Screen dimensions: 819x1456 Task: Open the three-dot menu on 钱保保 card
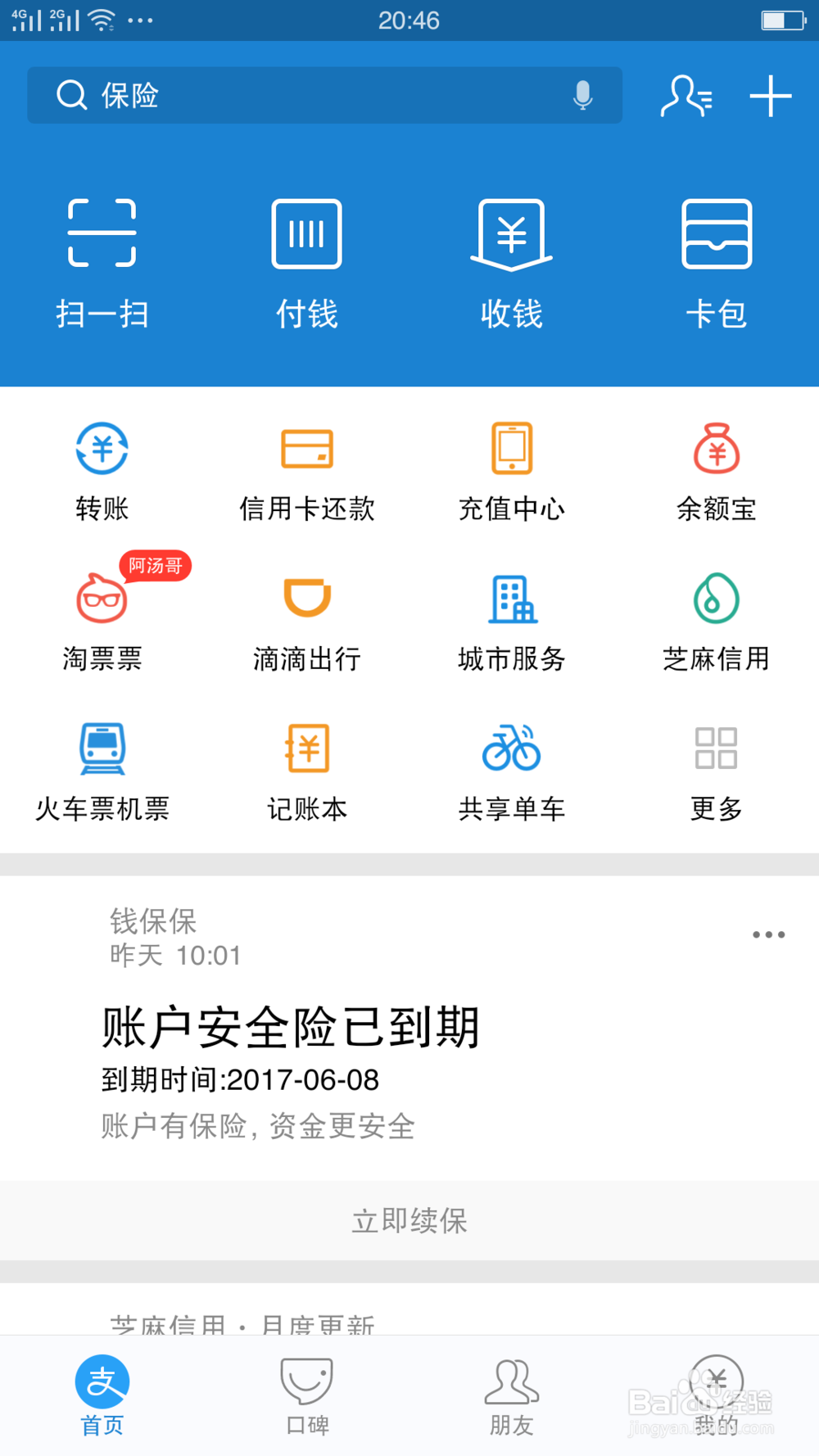click(x=768, y=934)
